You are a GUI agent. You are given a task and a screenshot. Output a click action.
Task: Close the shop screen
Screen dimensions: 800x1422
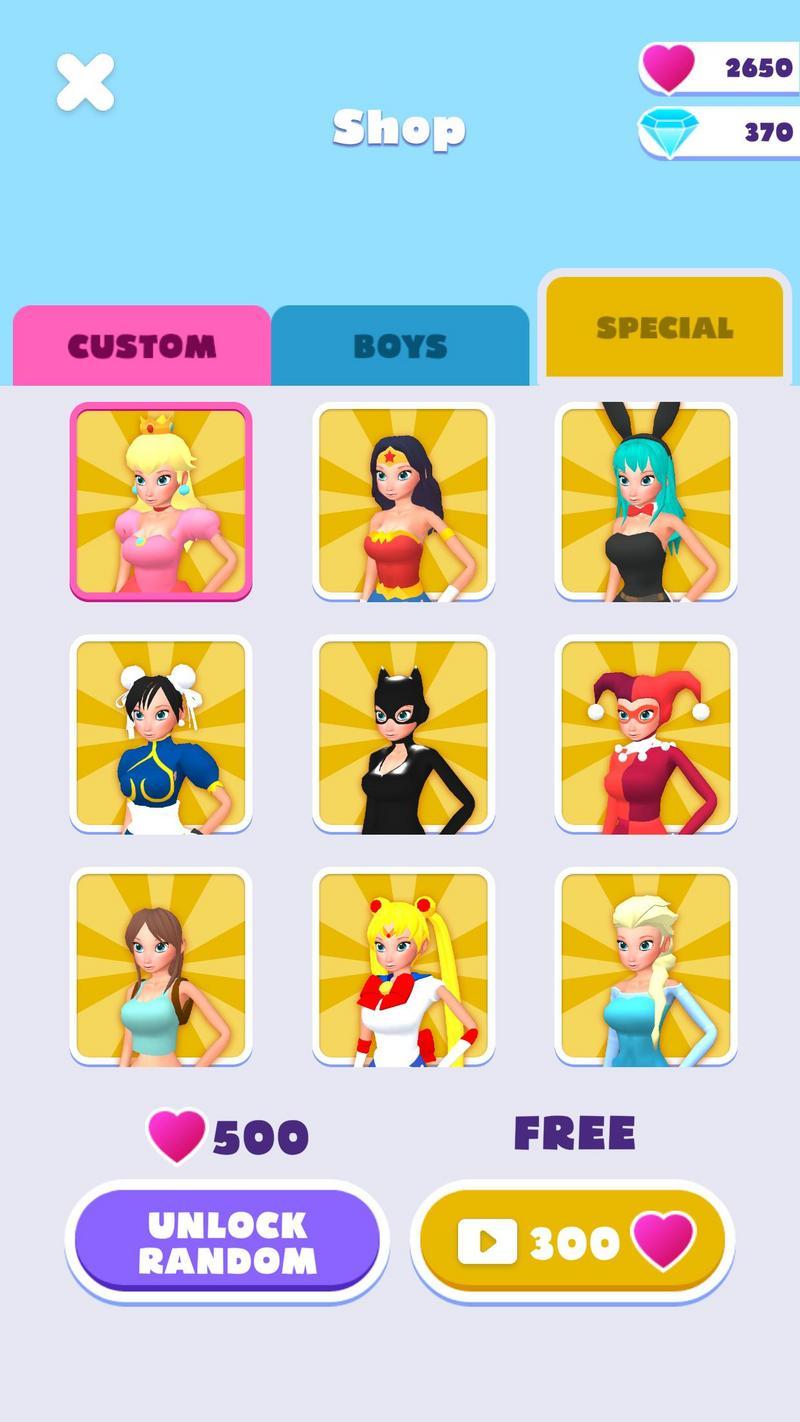(85, 82)
